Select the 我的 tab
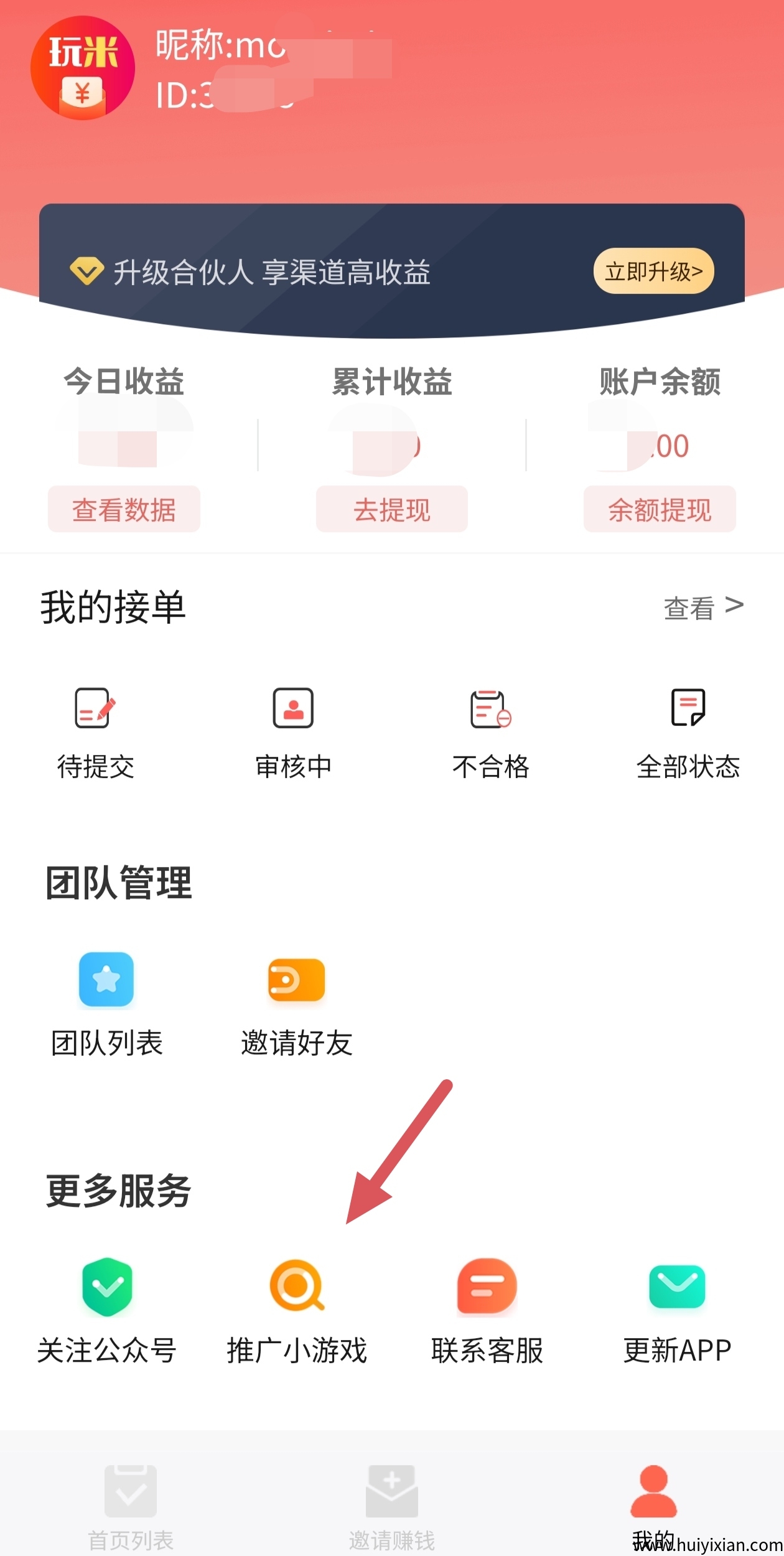The image size is (784, 1556). (653, 1506)
